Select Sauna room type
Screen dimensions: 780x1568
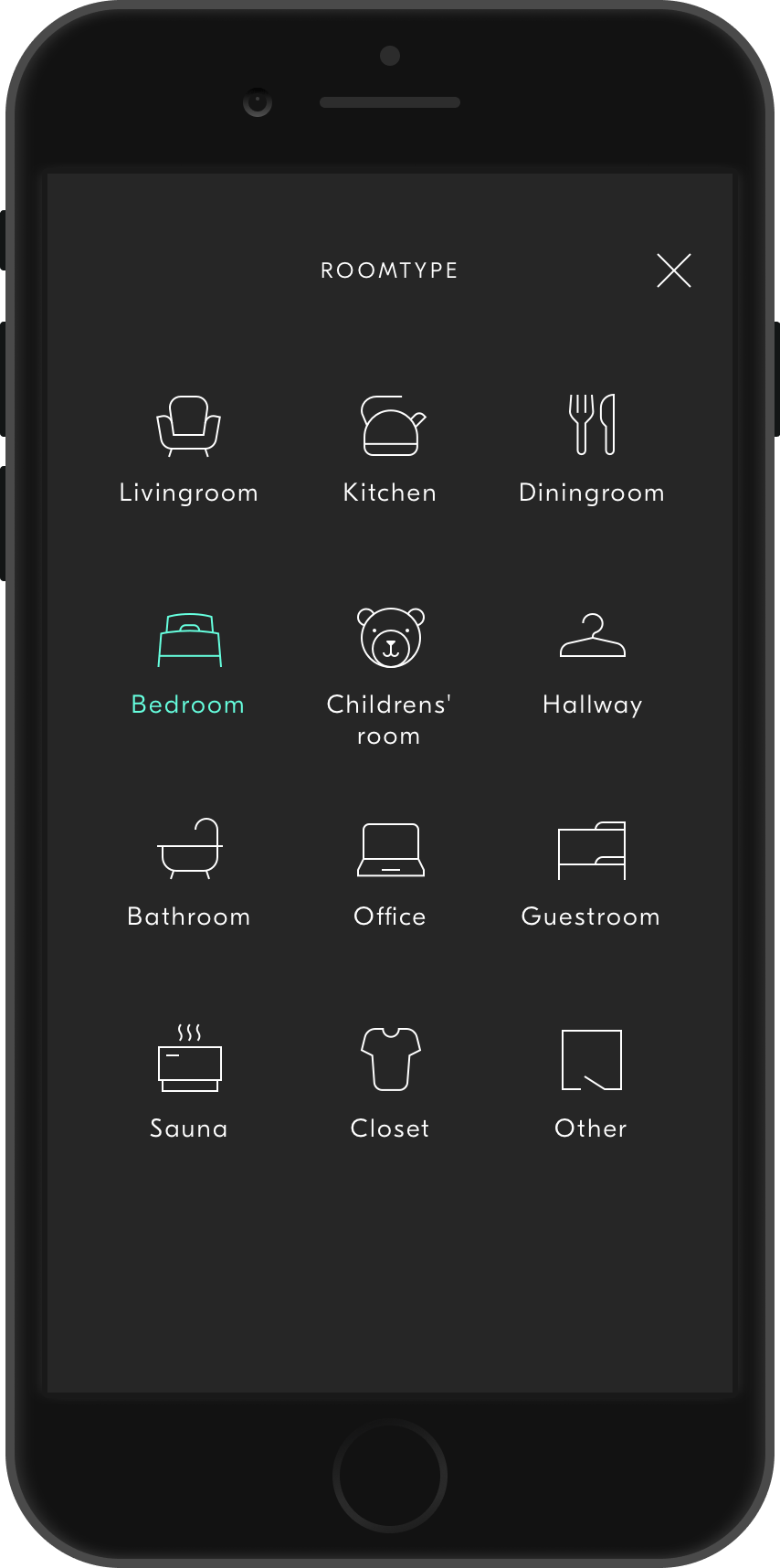(x=189, y=1086)
